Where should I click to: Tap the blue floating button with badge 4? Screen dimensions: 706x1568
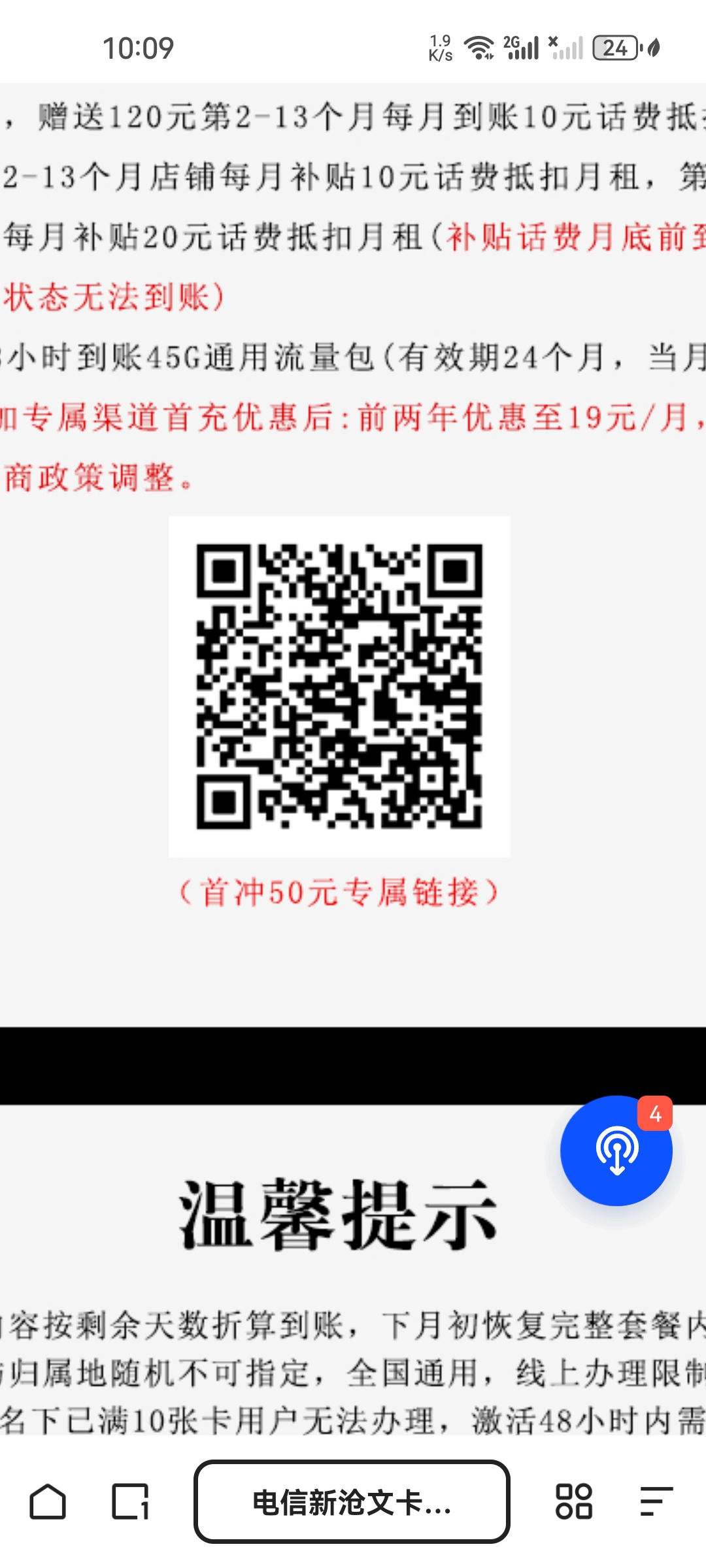[616, 1151]
